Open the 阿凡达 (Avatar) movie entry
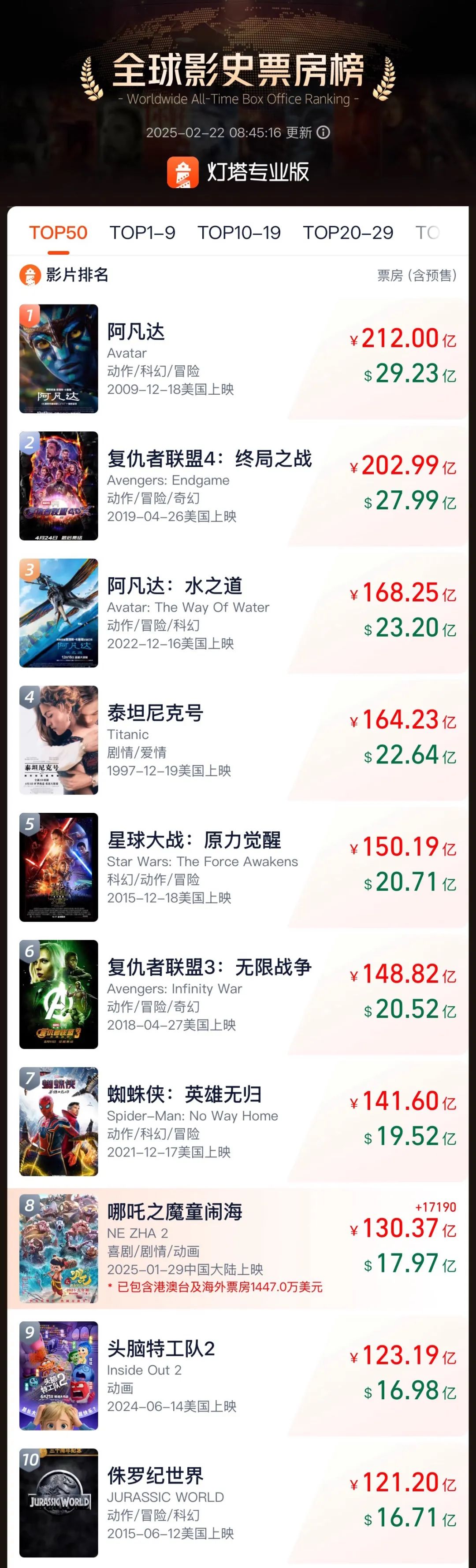Viewport: 476px width, 1568px height. pyautogui.click(x=238, y=359)
